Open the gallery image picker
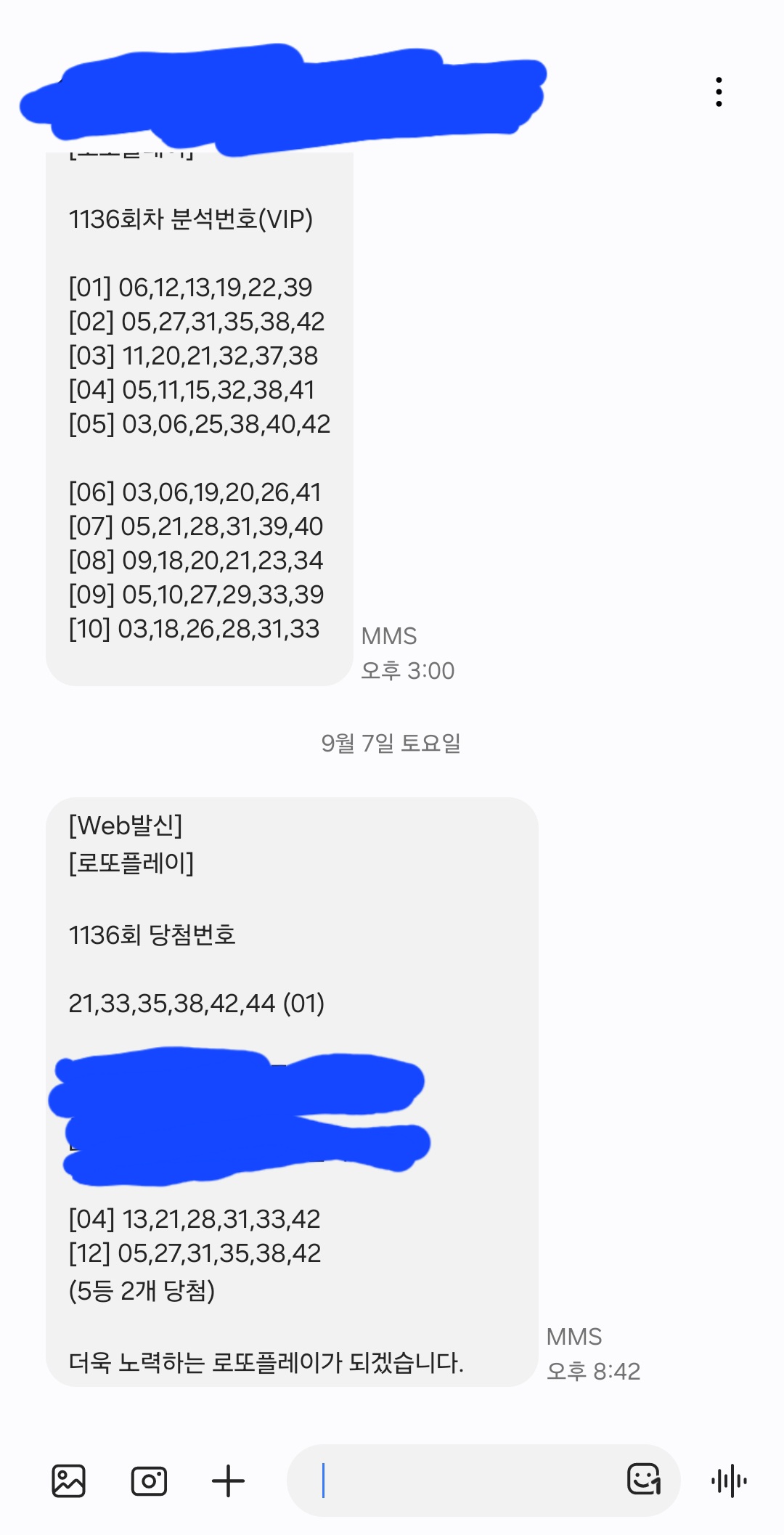This screenshot has width=784, height=1535. (69, 1481)
